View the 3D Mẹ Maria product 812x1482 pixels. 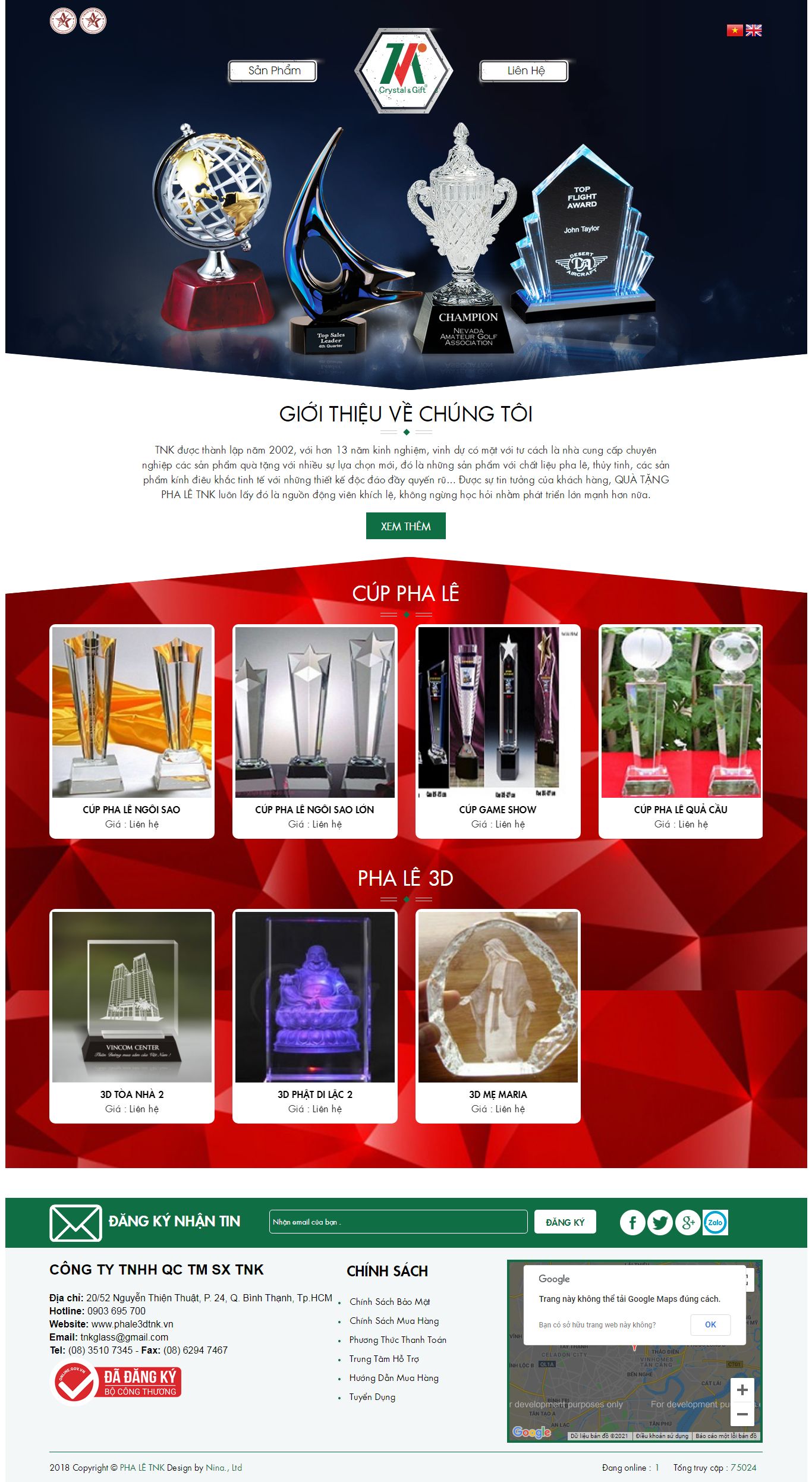tap(498, 1094)
